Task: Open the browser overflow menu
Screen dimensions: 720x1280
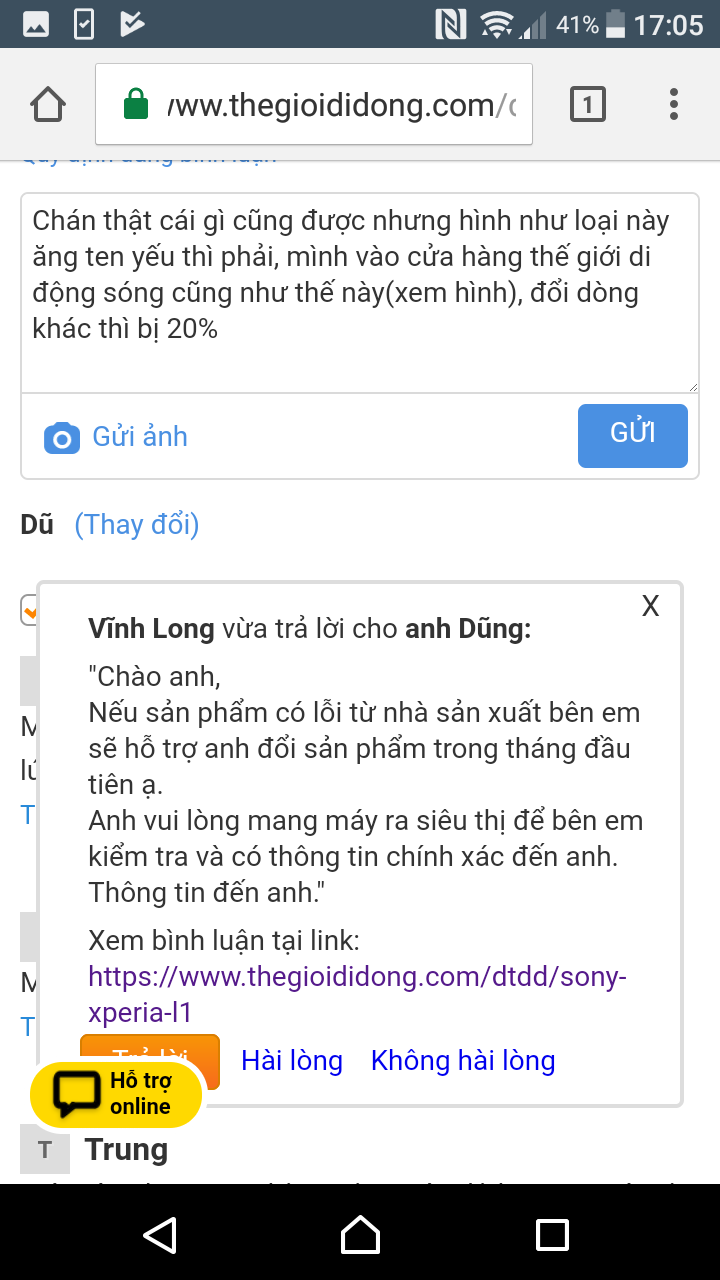Action: pos(673,104)
